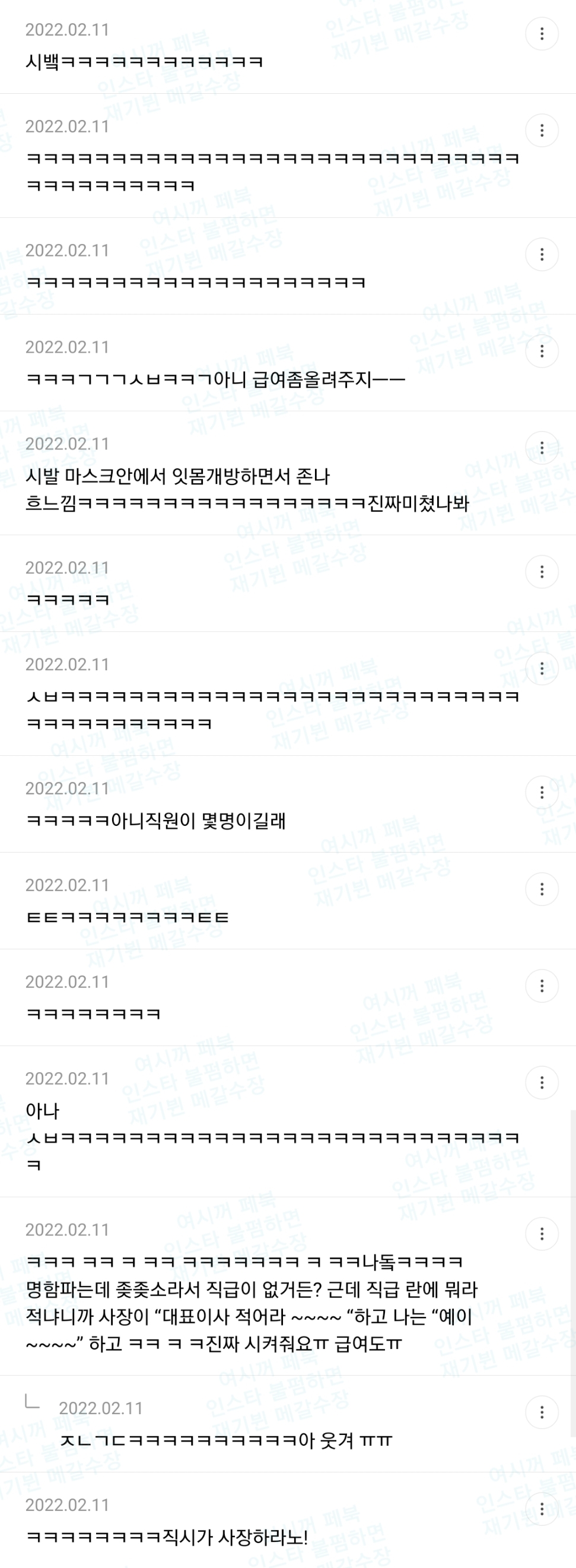Open the menu for the ㅌㅌㅋㅋㅋ comment

(542, 889)
